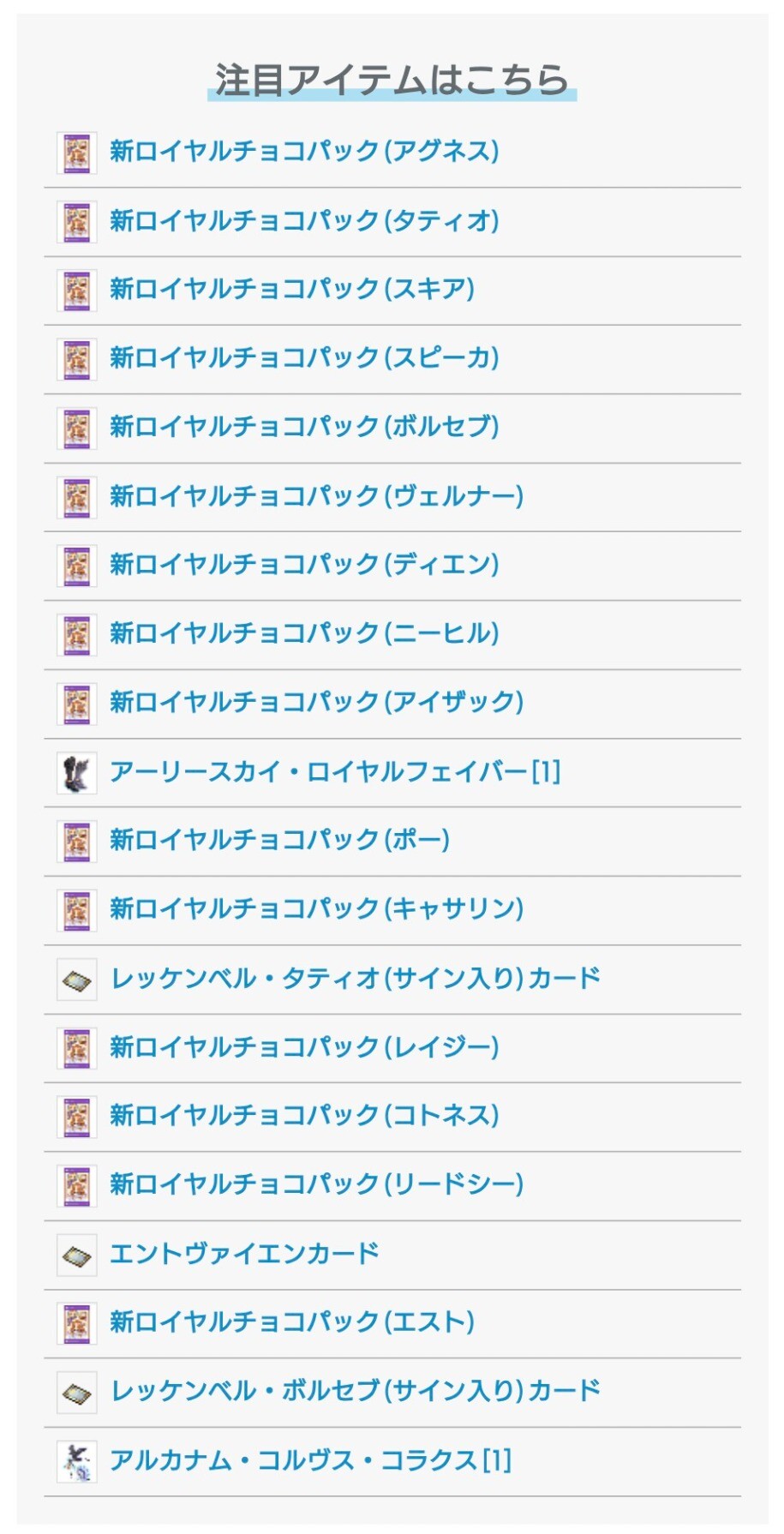View 新ロイヤルチョコパック(エスト)
The image size is (784, 1534).
pyautogui.click(x=291, y=1322)
